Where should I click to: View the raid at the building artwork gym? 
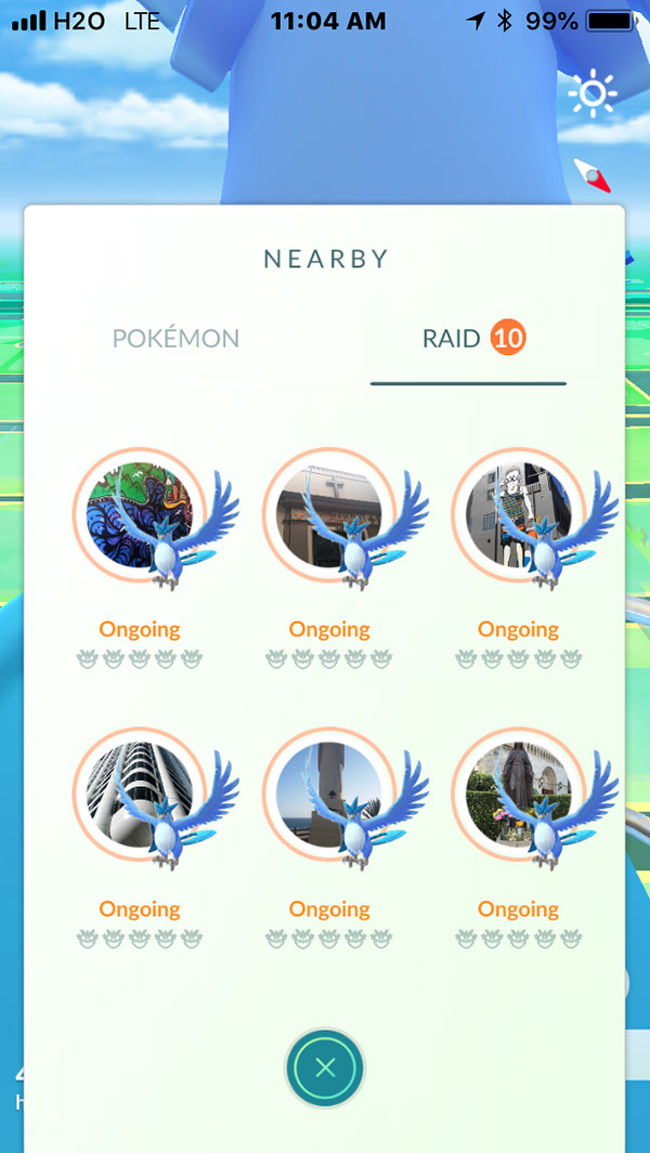click(518, 517)
